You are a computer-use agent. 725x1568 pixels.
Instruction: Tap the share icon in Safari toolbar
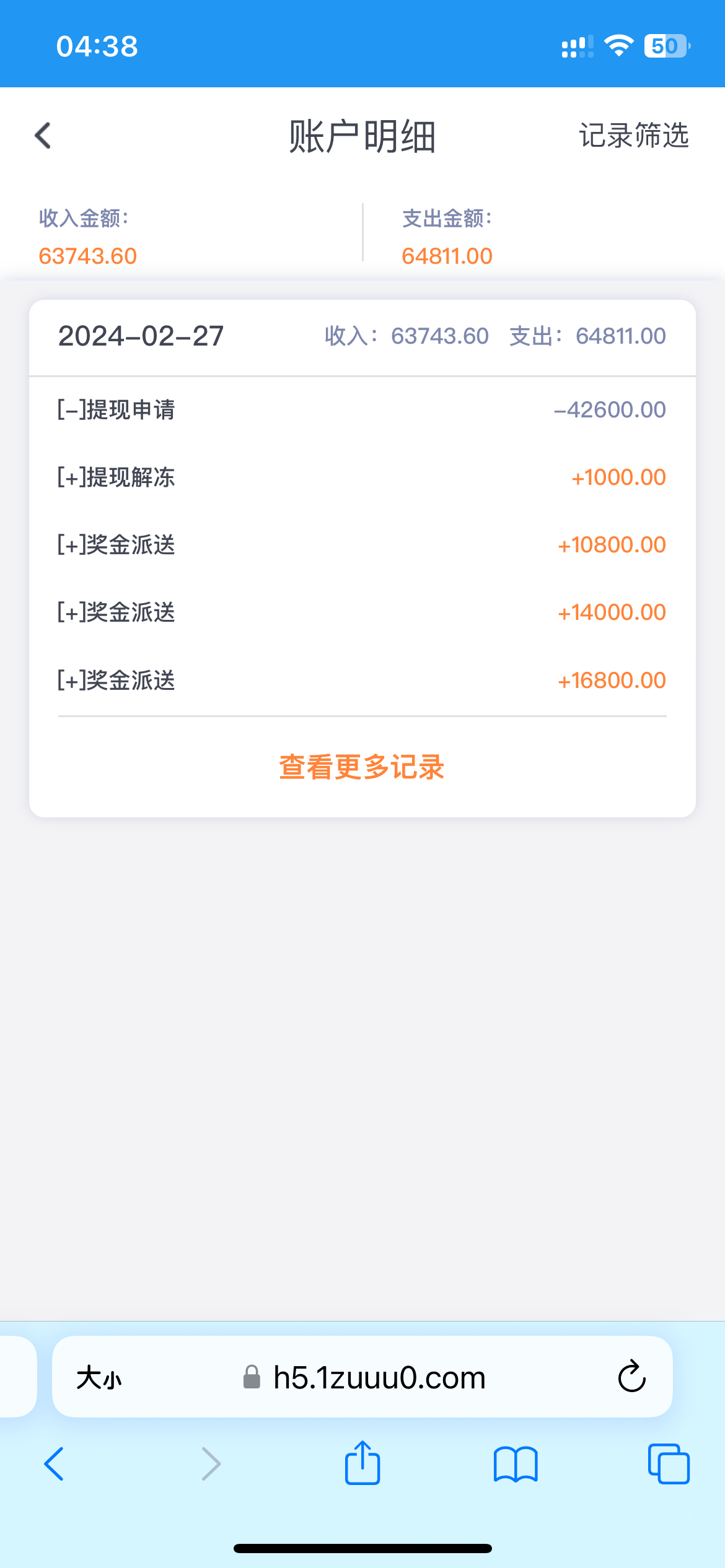pyautogui.click(x=362, y=1463)
